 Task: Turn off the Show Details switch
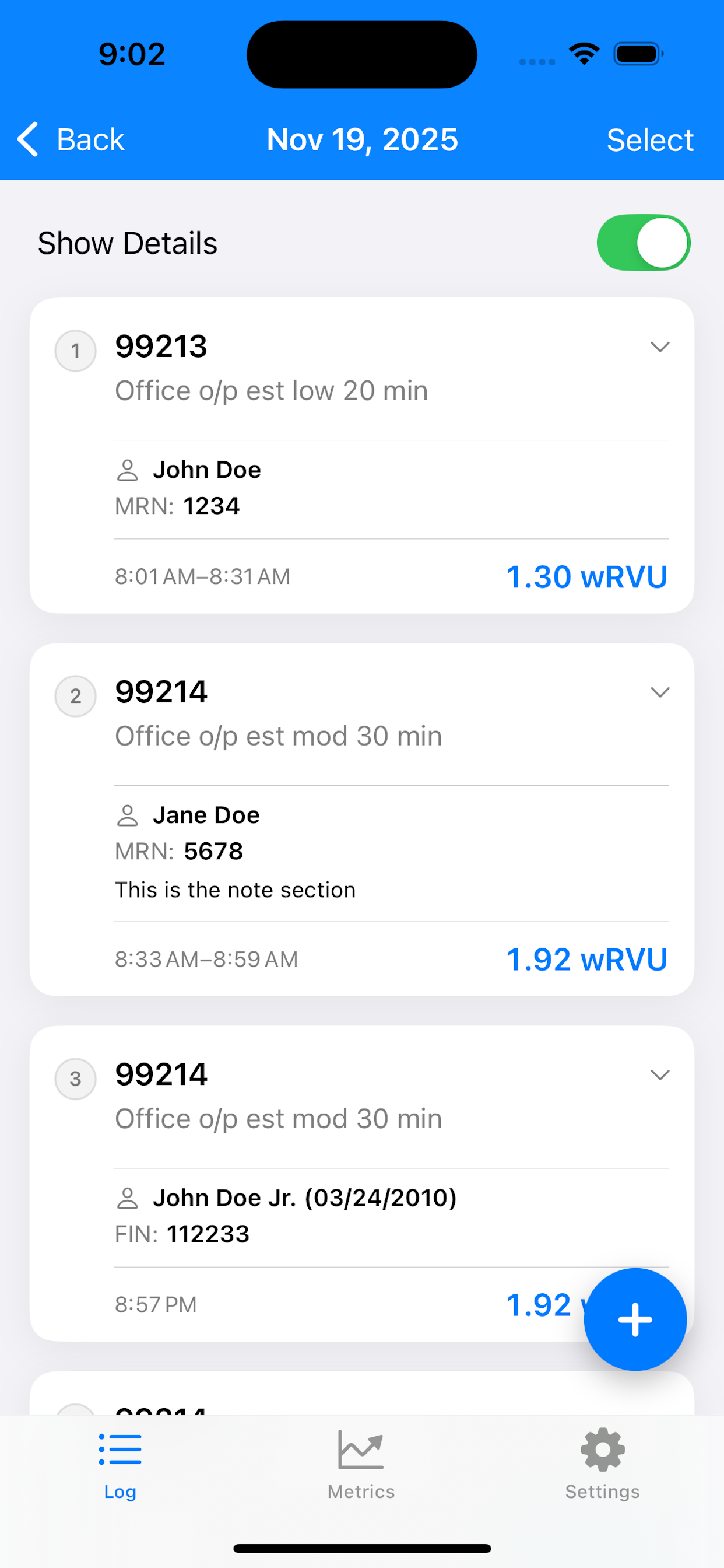pyautogui.click(x=643, y=243)
